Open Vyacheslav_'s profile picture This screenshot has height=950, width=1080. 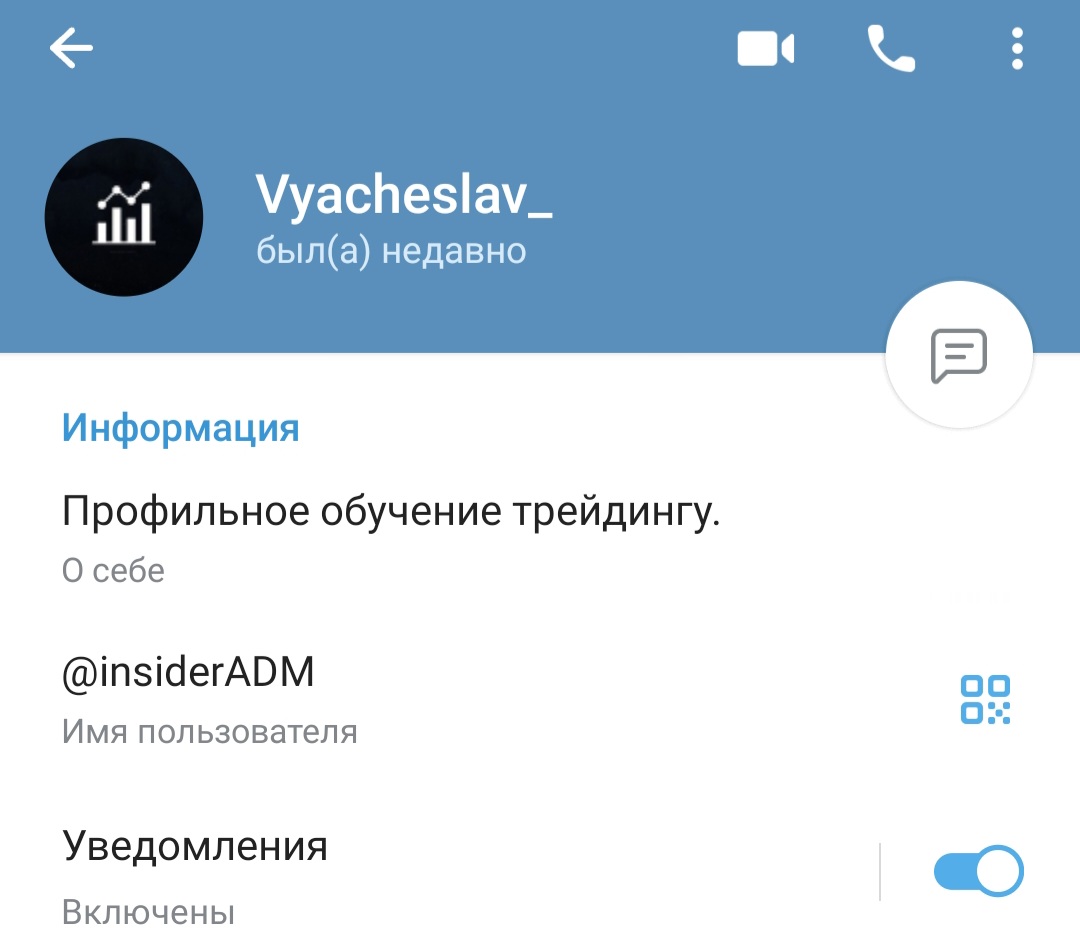[124, 217]
